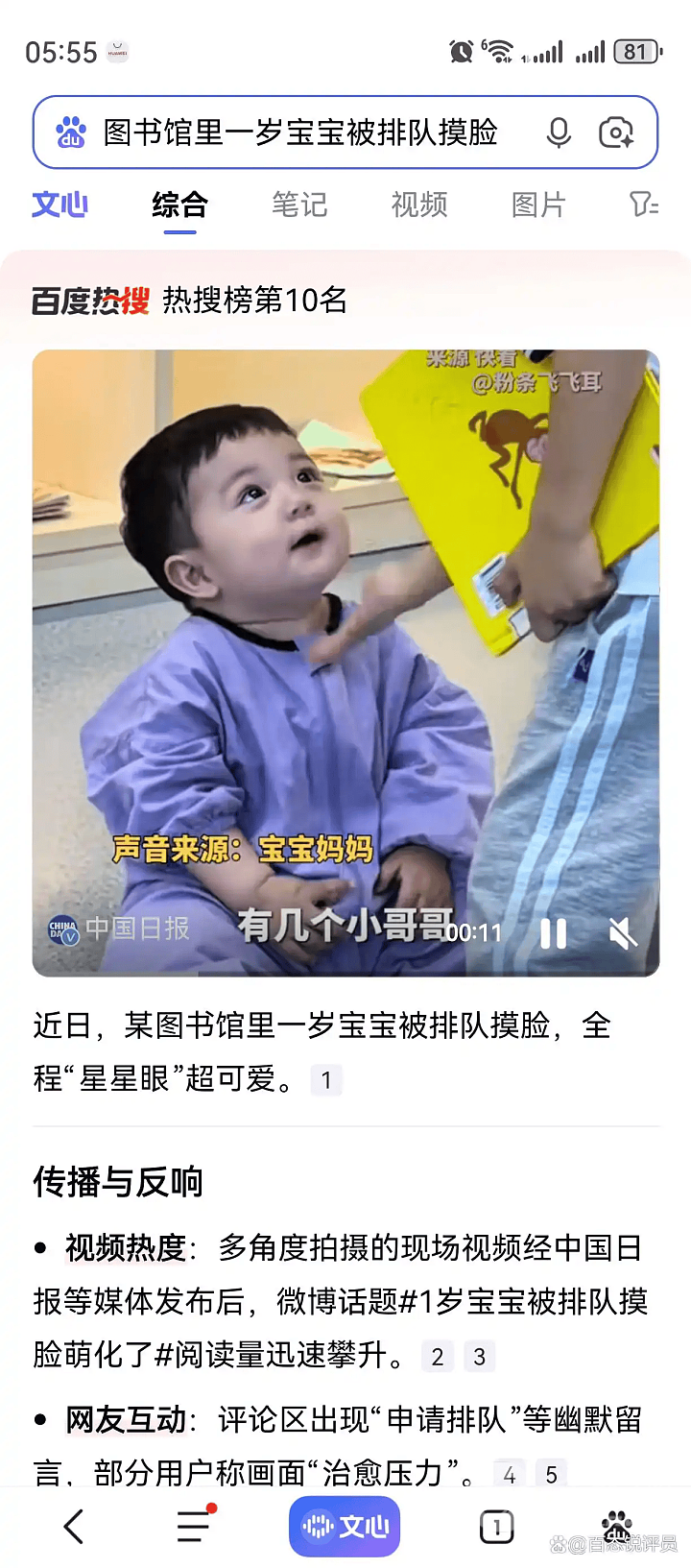This screenshot has height=1568, width=691.
Task: Pause the baby video
Action: coord(553,932)
